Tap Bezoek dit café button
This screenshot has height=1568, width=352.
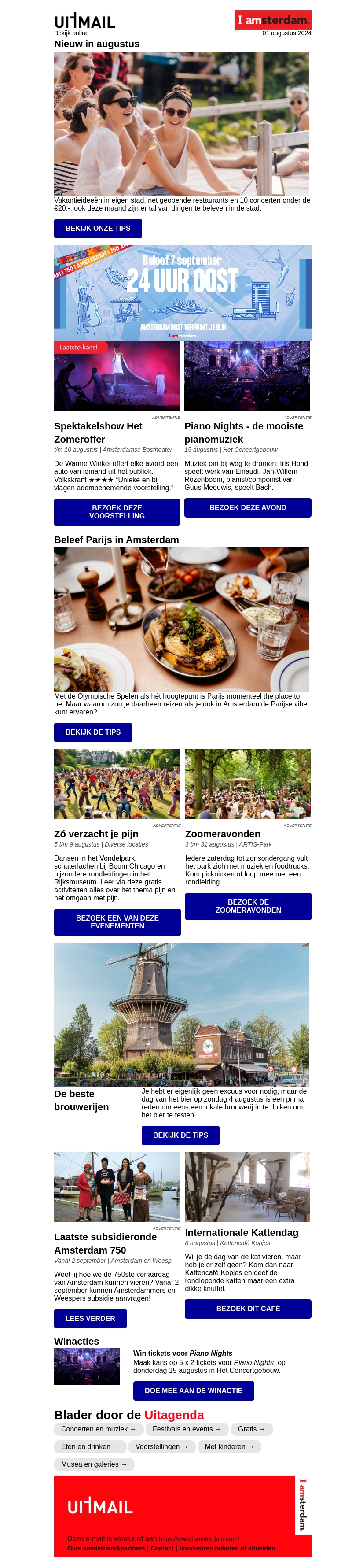coord(248,1309)
